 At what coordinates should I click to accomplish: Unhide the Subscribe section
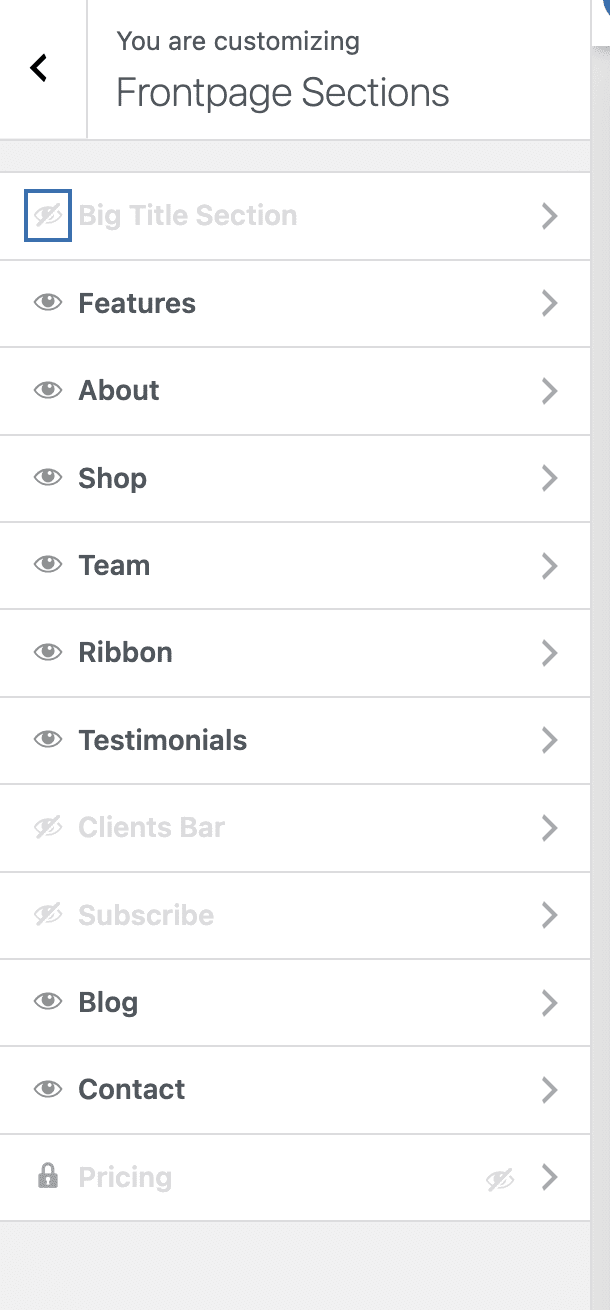coord(48,915)
